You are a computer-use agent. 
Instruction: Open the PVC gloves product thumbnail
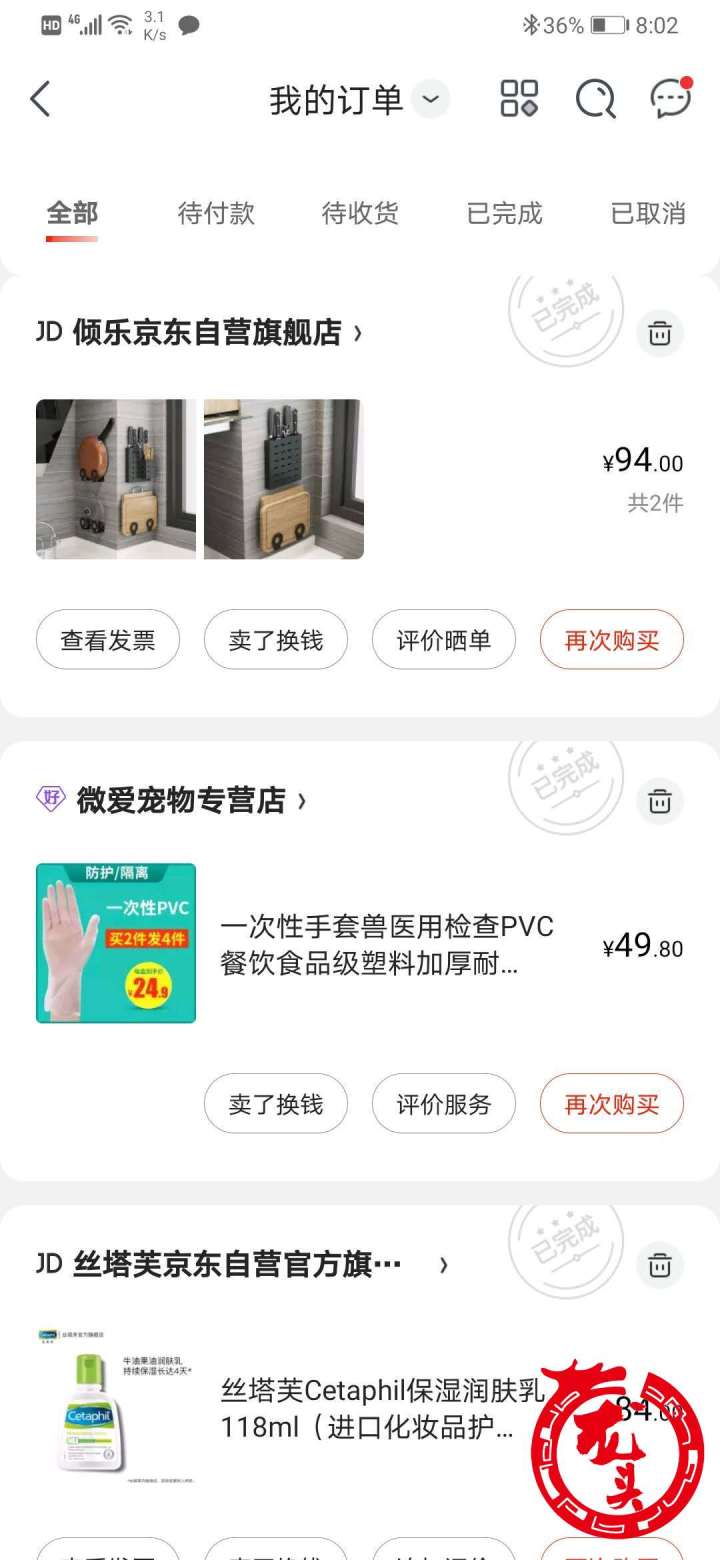116,942
